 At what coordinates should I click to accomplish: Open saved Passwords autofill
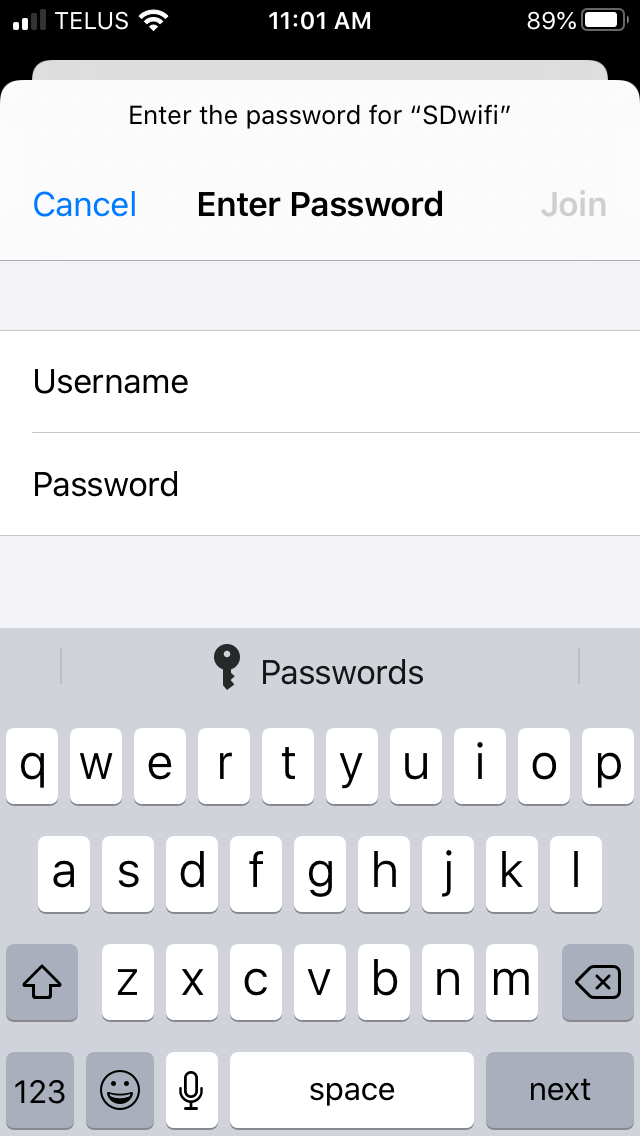point(319,671)
